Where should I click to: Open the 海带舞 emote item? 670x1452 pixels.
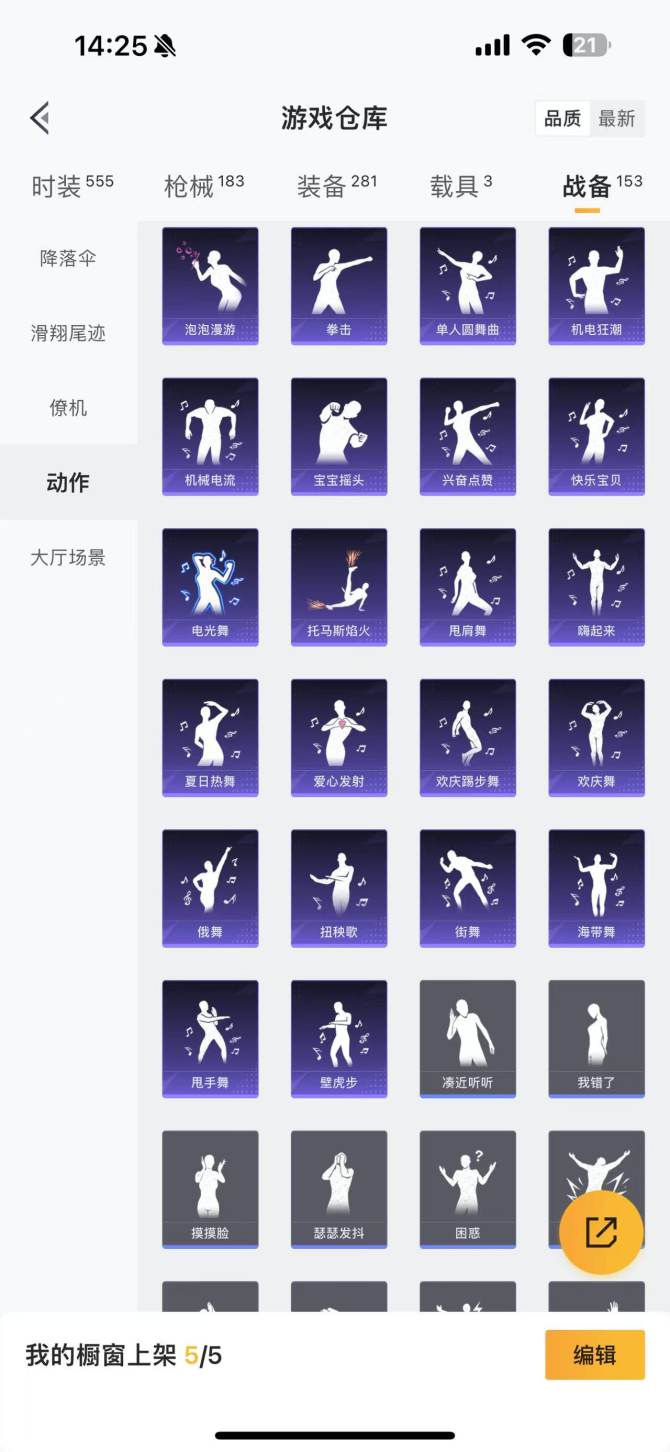596,888
